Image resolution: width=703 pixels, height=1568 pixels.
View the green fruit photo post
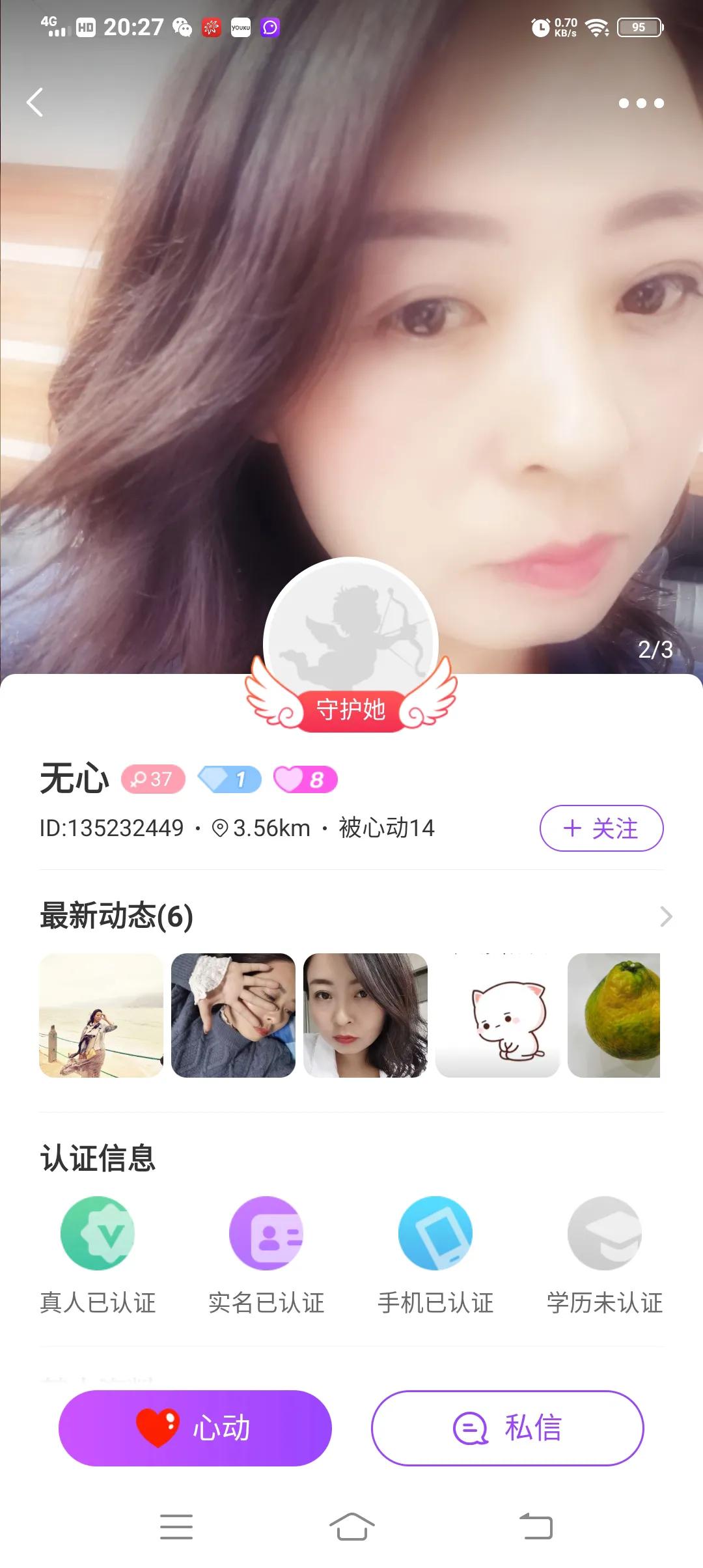[614, 1015]
